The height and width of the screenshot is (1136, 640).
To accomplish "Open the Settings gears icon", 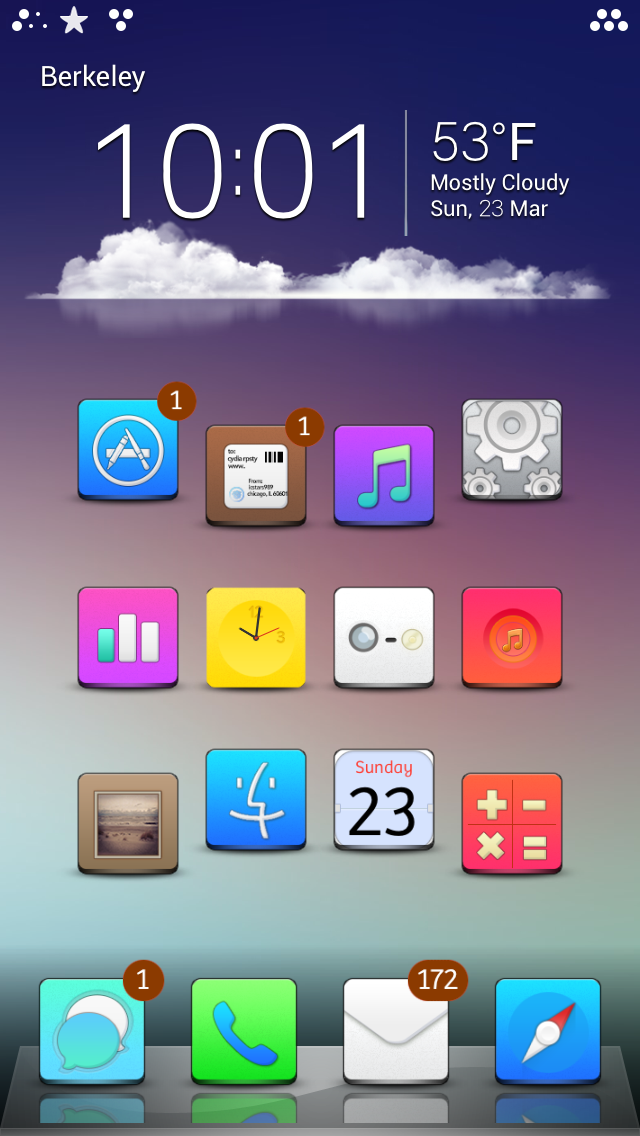I will tap(512, 449).
